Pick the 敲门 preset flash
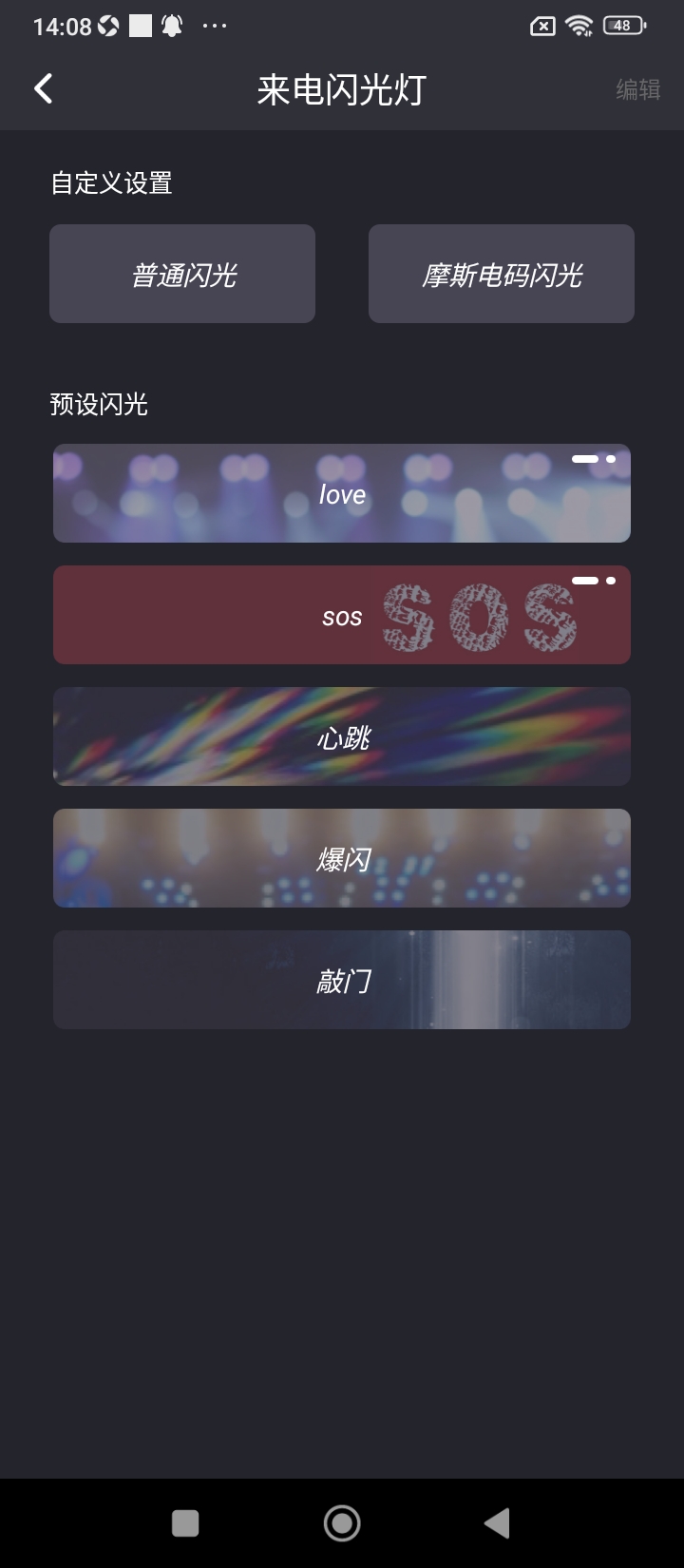The height and width of the screenshot is (1568, 684). coord(341,981)
